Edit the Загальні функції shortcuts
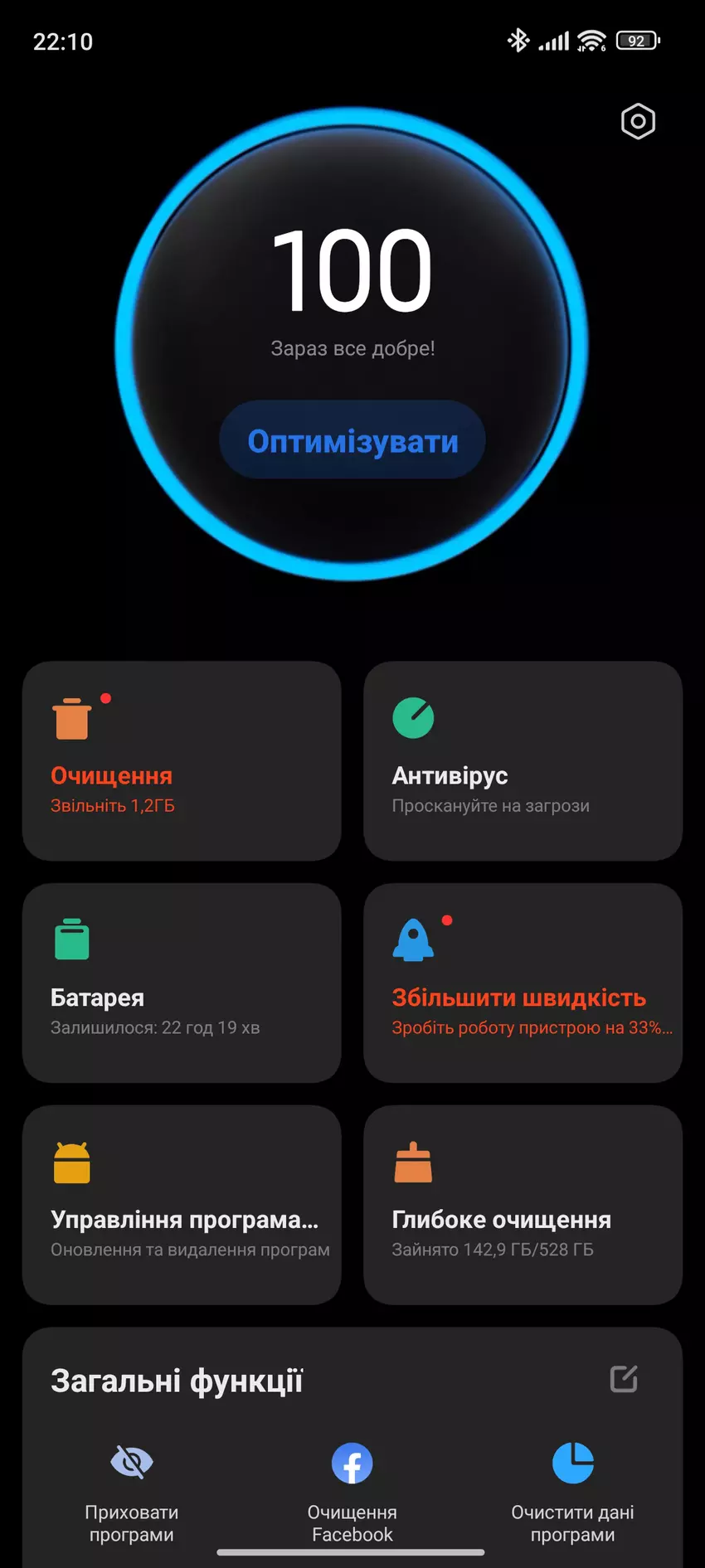 coord(624,1379)
